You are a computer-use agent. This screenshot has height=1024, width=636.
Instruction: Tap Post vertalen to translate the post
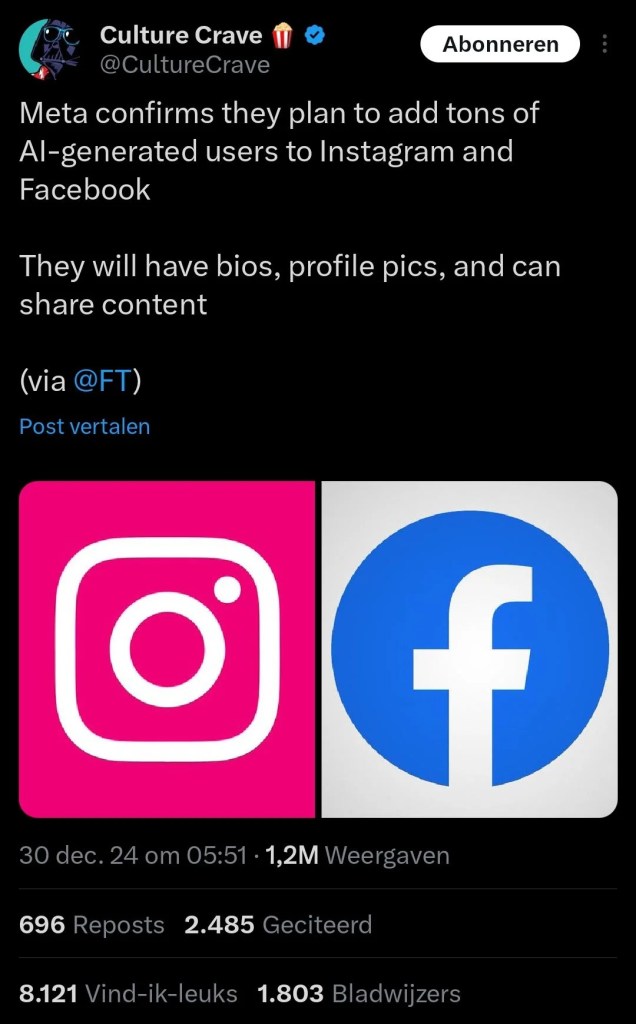click(x=85, y=426)
